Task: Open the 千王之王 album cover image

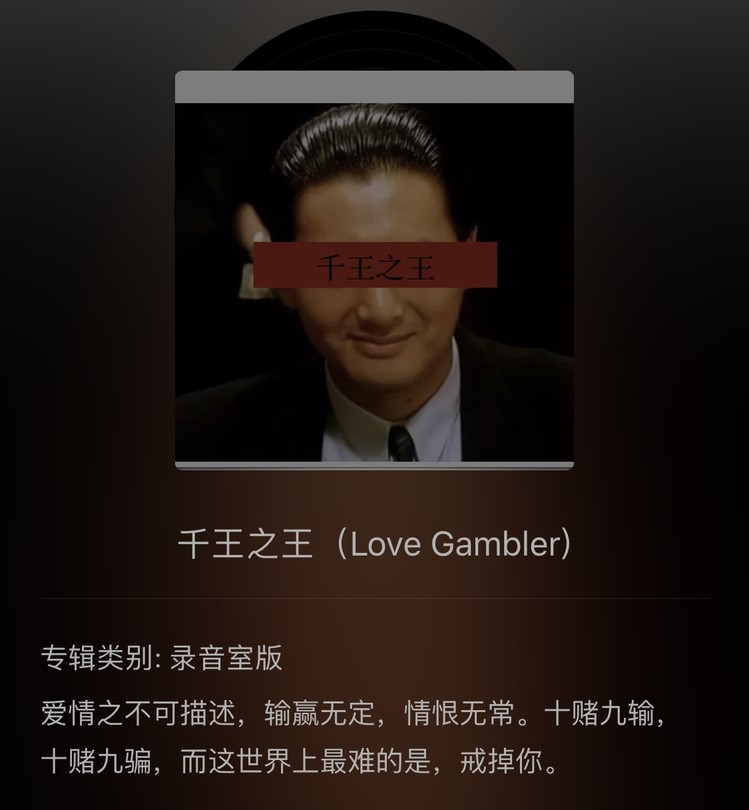Action: [x=374, y=270]
